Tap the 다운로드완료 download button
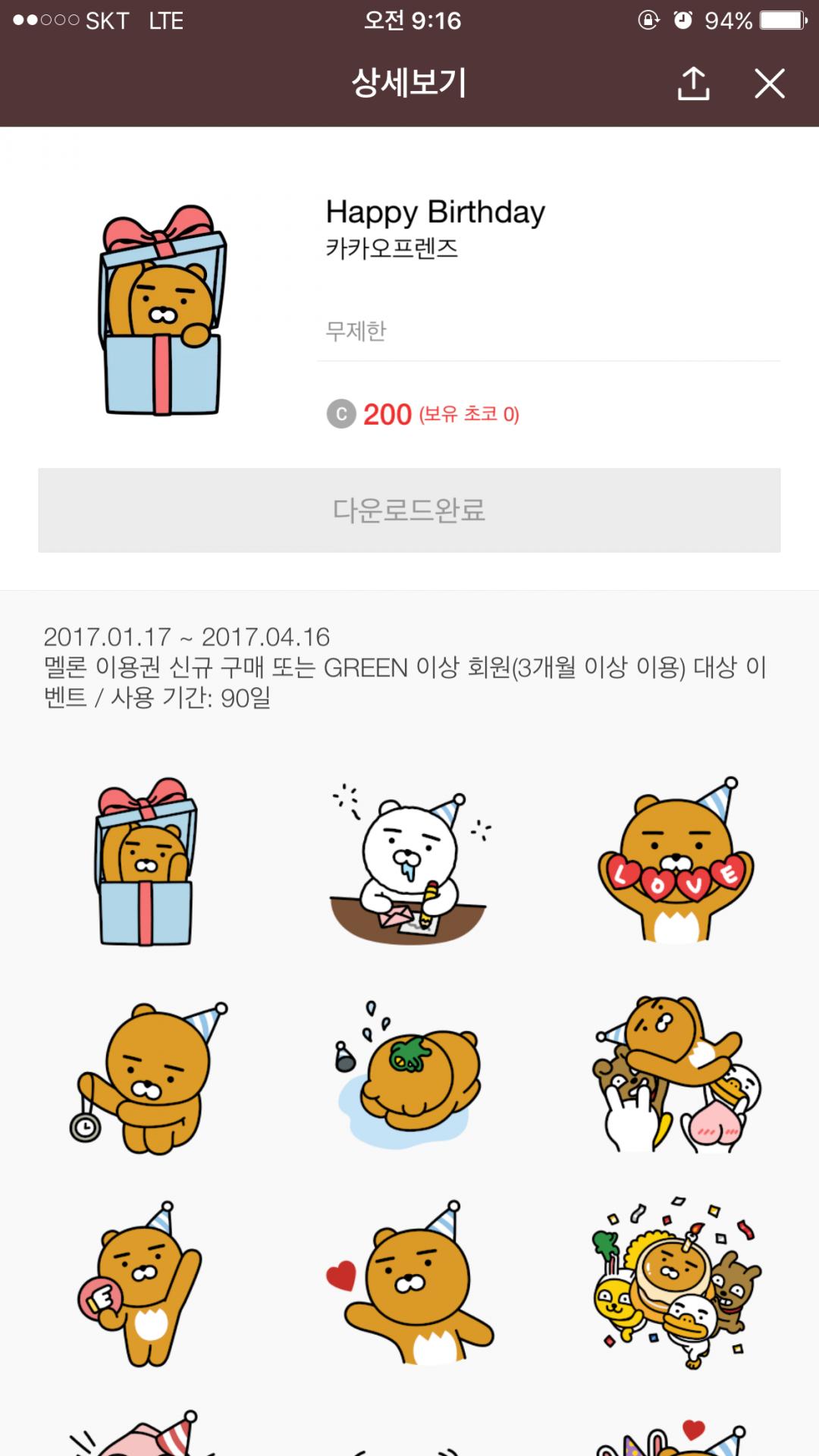 (x=409, y=510)
